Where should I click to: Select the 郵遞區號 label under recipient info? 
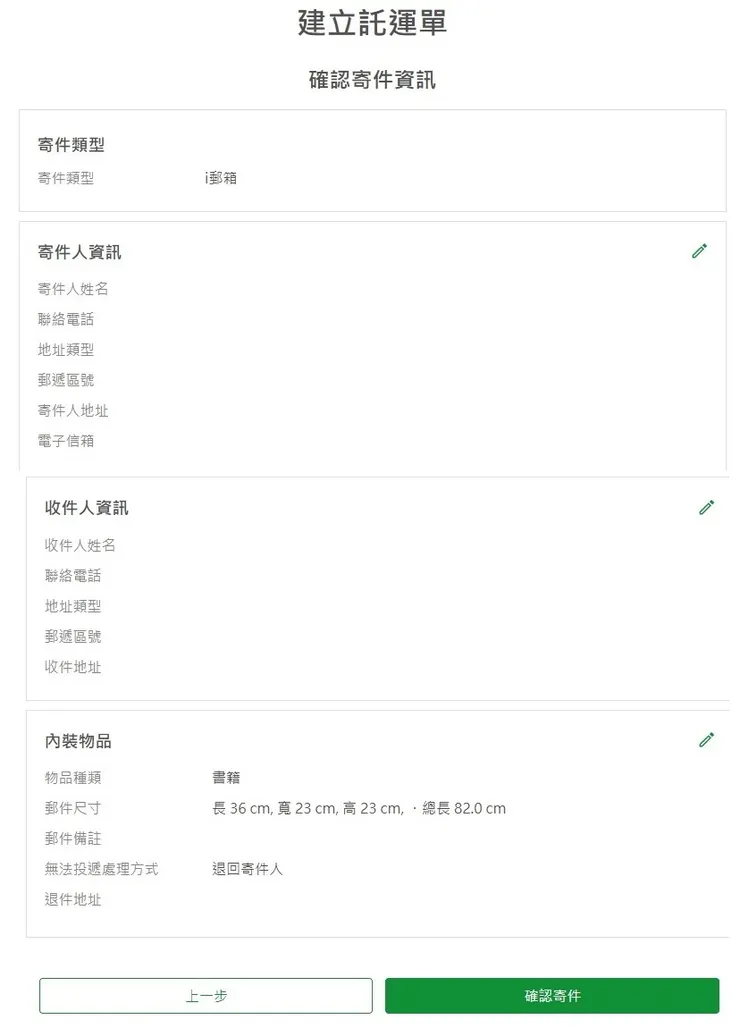73,636
